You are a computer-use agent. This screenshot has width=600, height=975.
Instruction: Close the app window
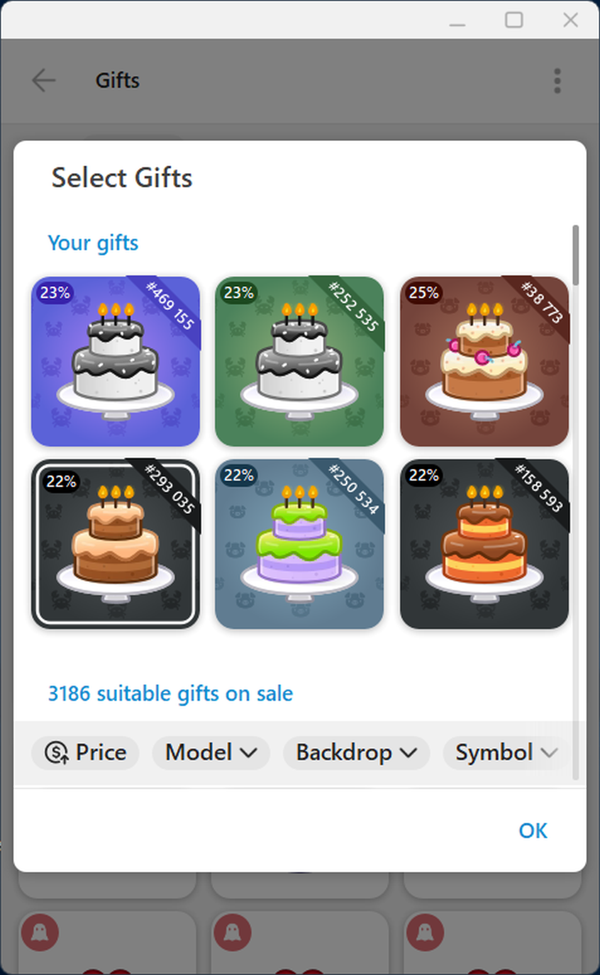(x=570, y=19)
